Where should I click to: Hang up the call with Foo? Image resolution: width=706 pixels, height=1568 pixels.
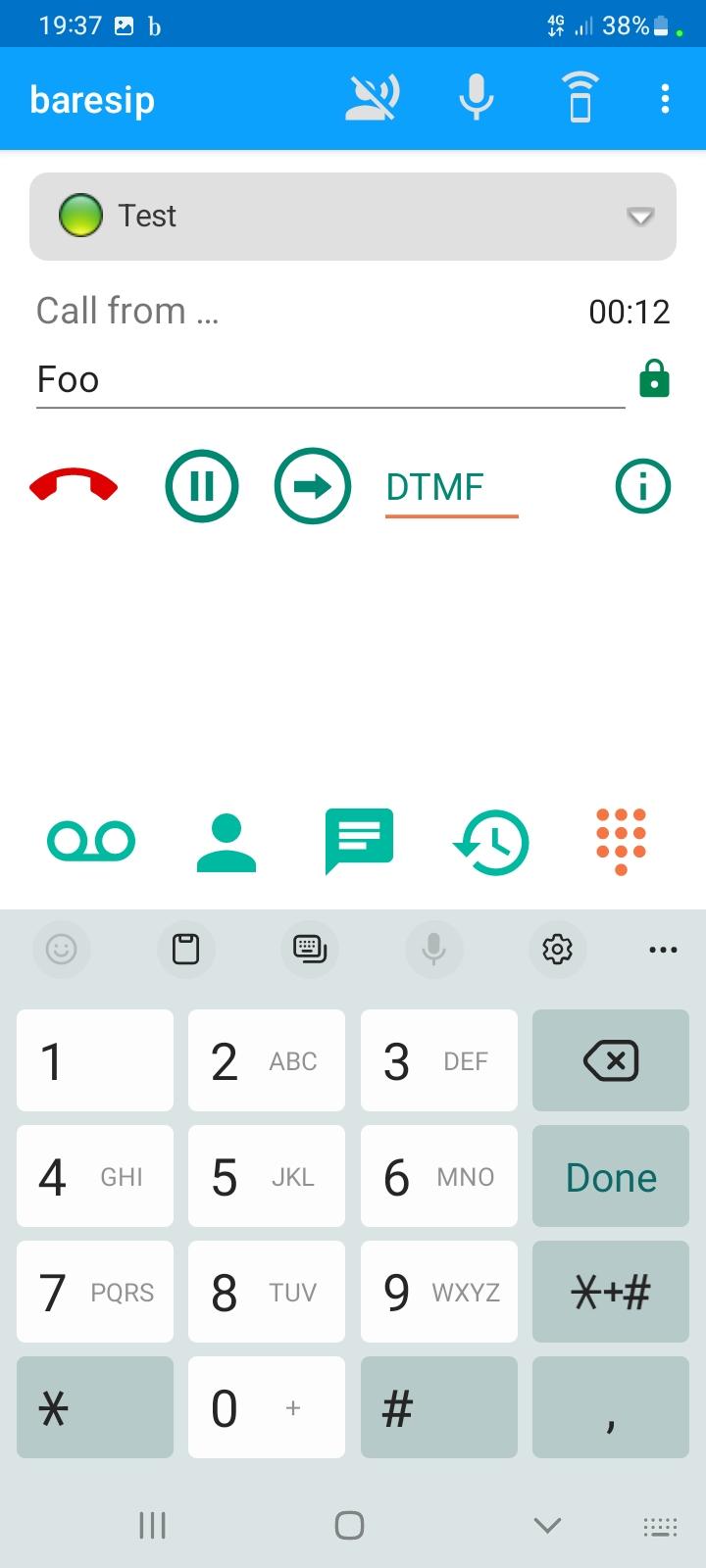tap(74, 486)
